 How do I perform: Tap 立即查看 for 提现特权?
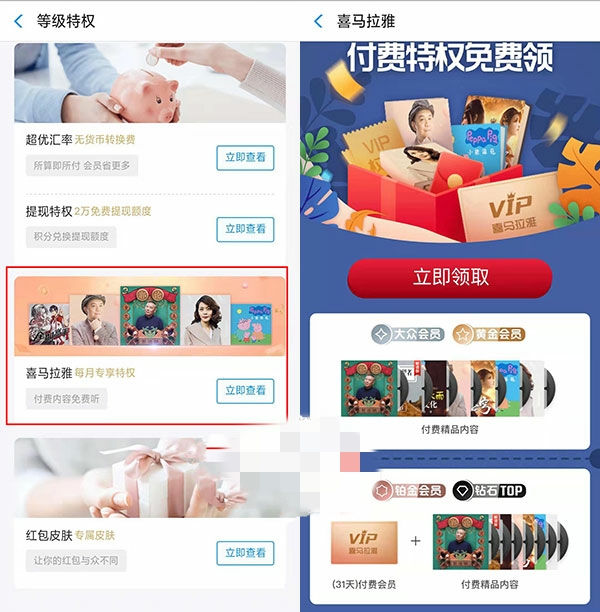tap(245, 229)
